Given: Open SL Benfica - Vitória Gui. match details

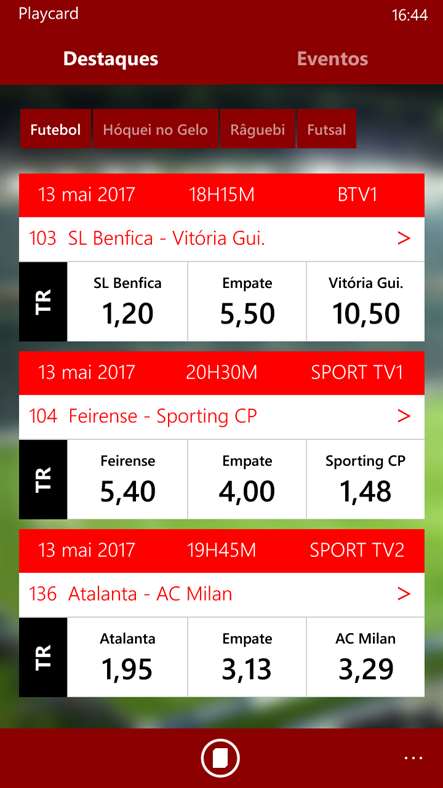Looking at the screenshot, I should point(222,239).
